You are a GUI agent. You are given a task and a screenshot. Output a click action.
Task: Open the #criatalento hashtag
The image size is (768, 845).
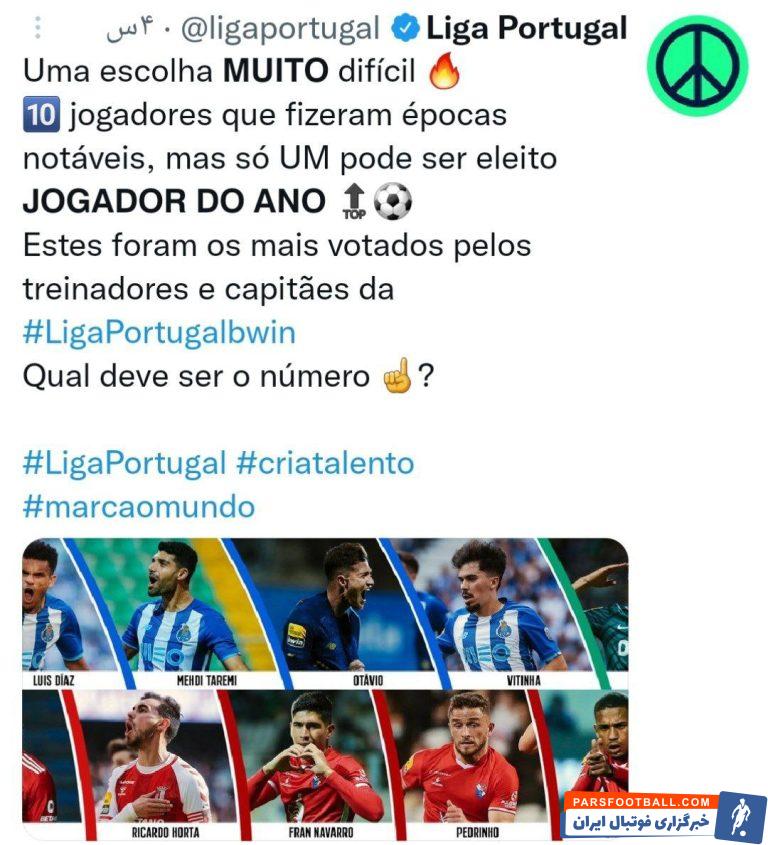(x=325, y=463)
